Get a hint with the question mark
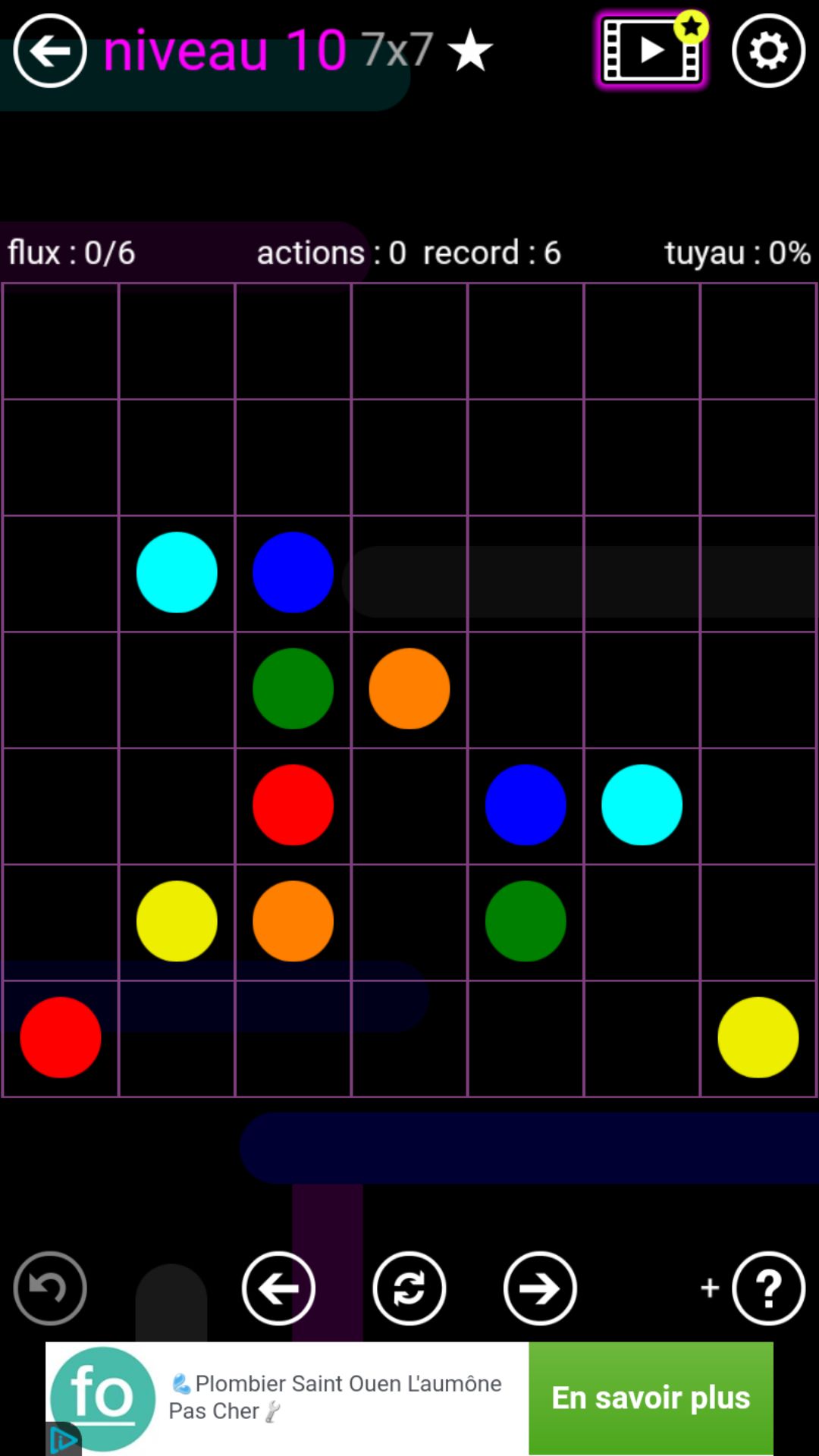 click(x=768, y=1288)
